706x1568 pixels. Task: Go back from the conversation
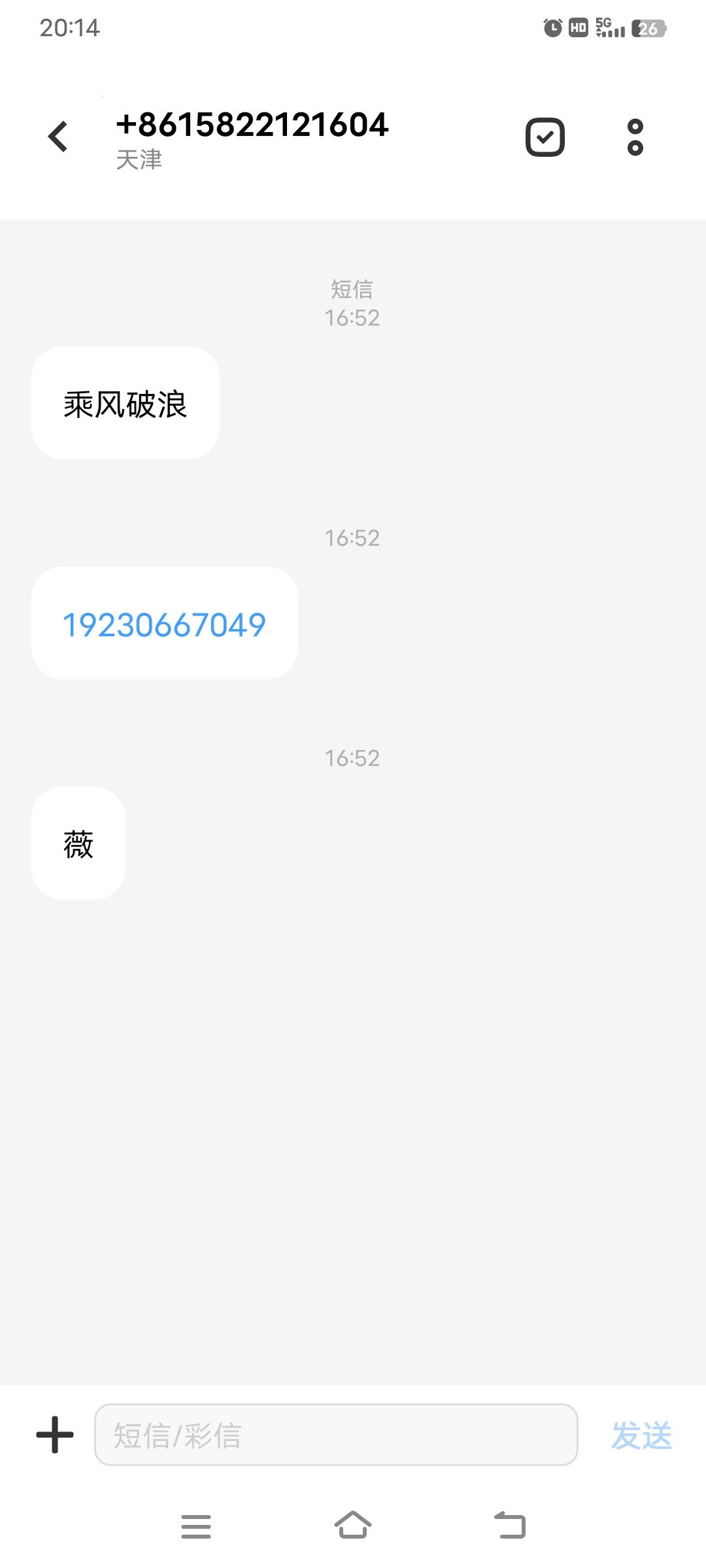point(58,137)
